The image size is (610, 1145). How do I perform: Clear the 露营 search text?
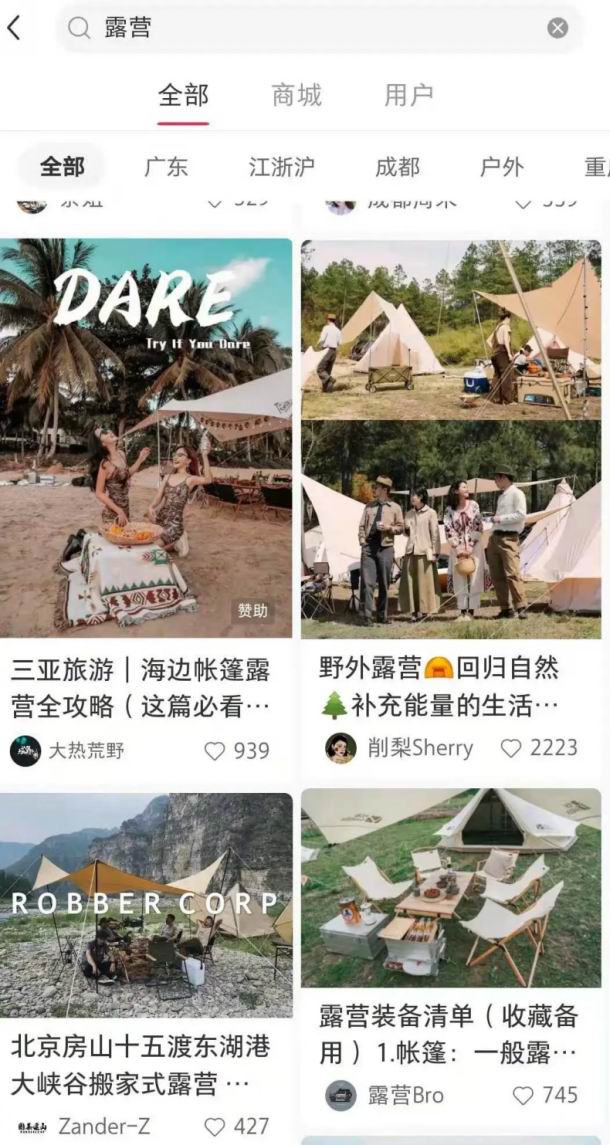[558, 28]
